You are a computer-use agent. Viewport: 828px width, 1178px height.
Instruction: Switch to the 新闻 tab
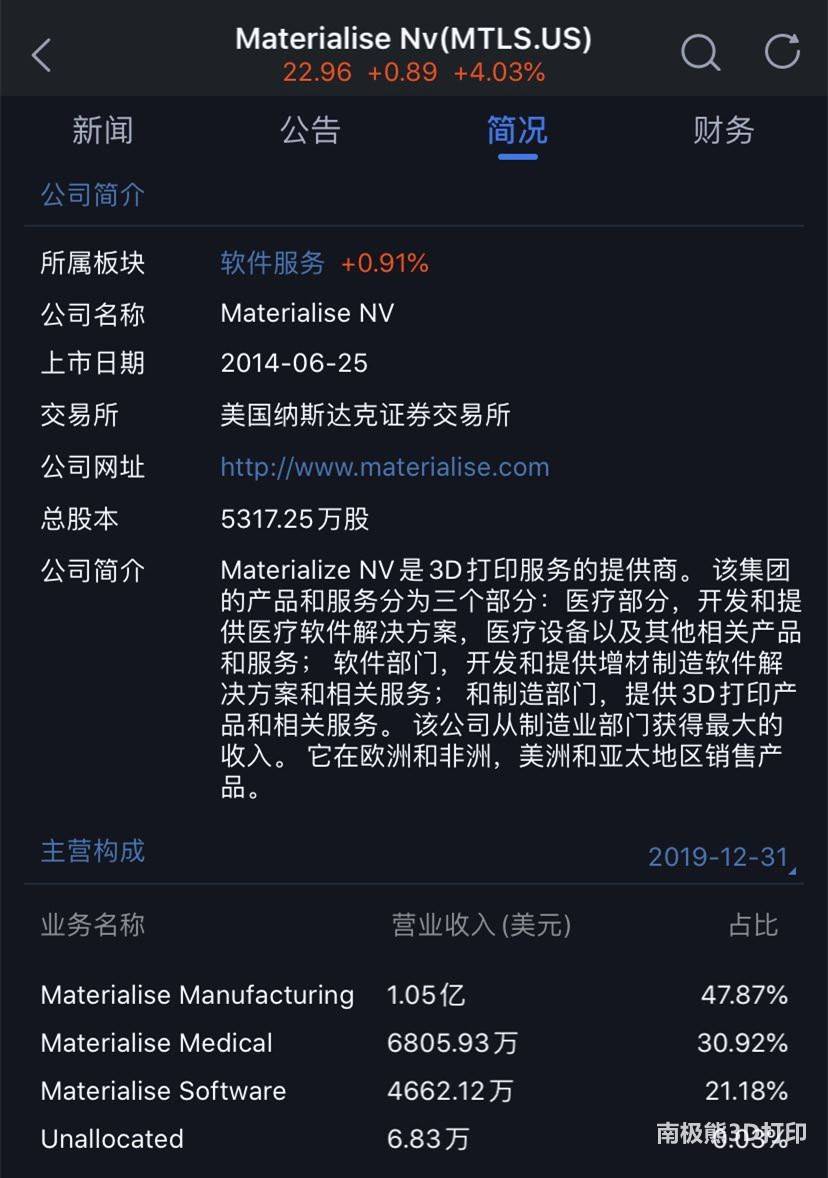pyautogui.click(x=103, y=131)
